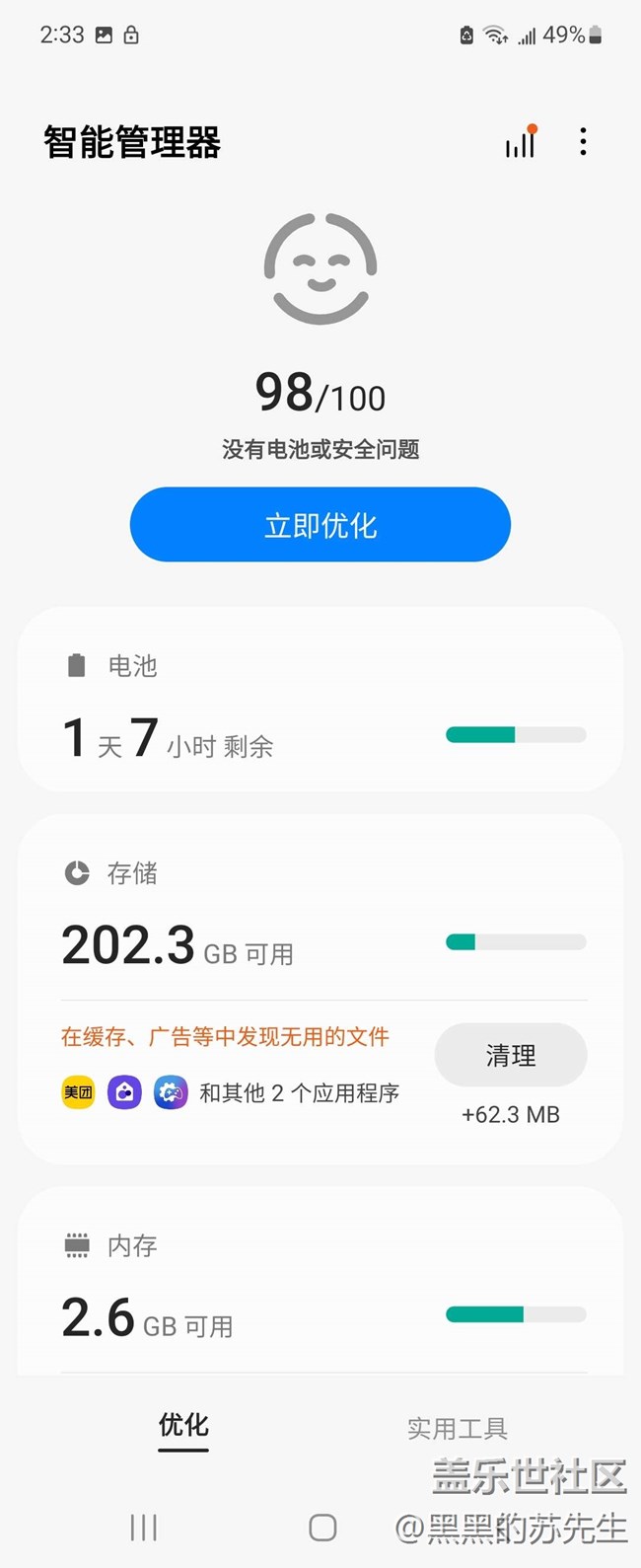Switch to the 实用工具 tab
The width and height of the screenshot is (641, 1568).
point(457,1428)
